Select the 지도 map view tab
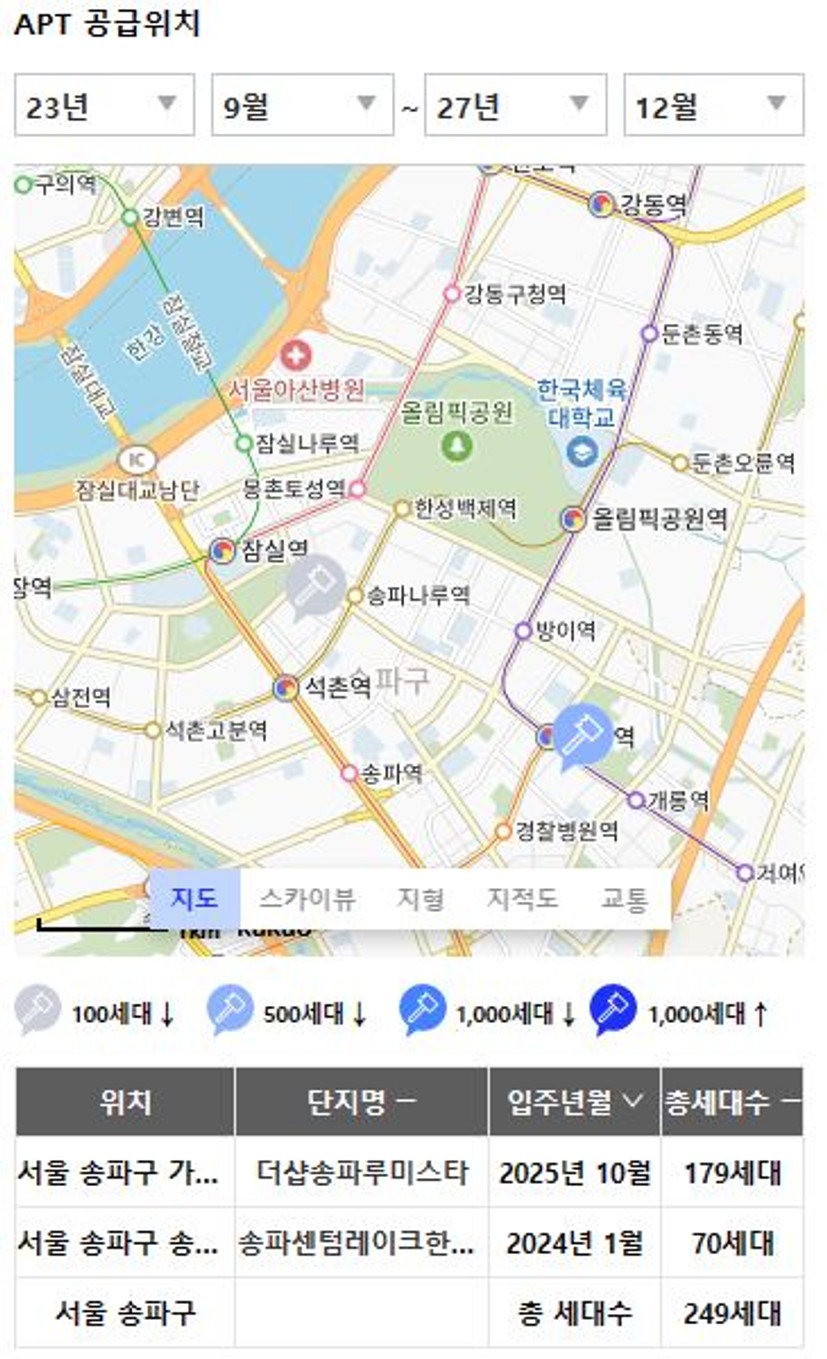This screenshot has height=1359, width=827. [194, 899]
